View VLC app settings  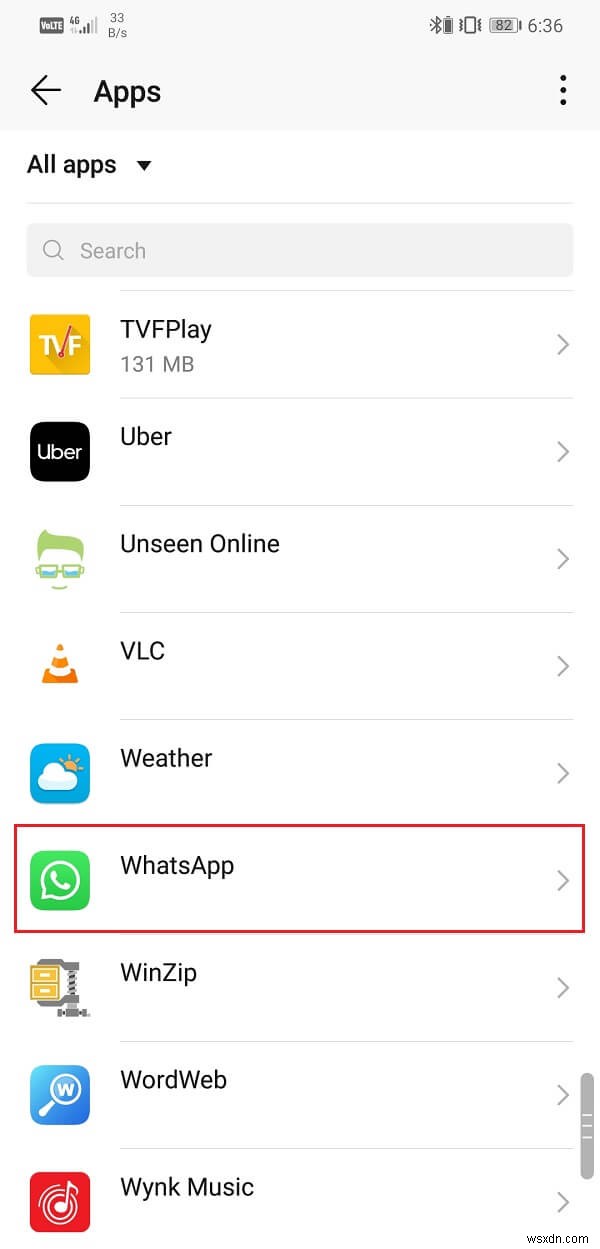click(300, 666)
